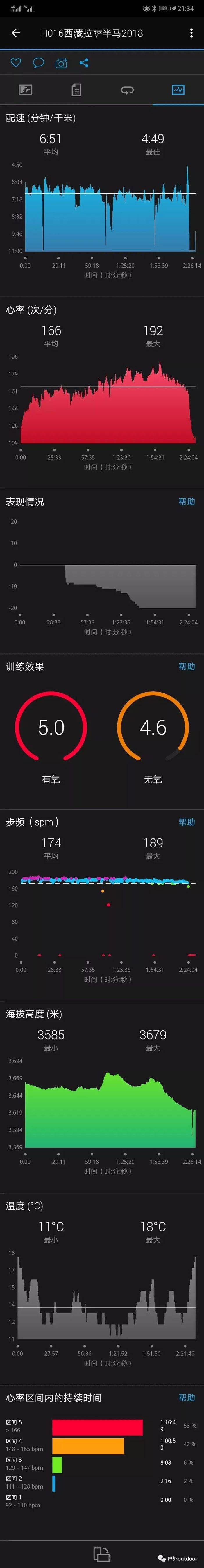Switch to the overview tab

click(x=26, y=90)
